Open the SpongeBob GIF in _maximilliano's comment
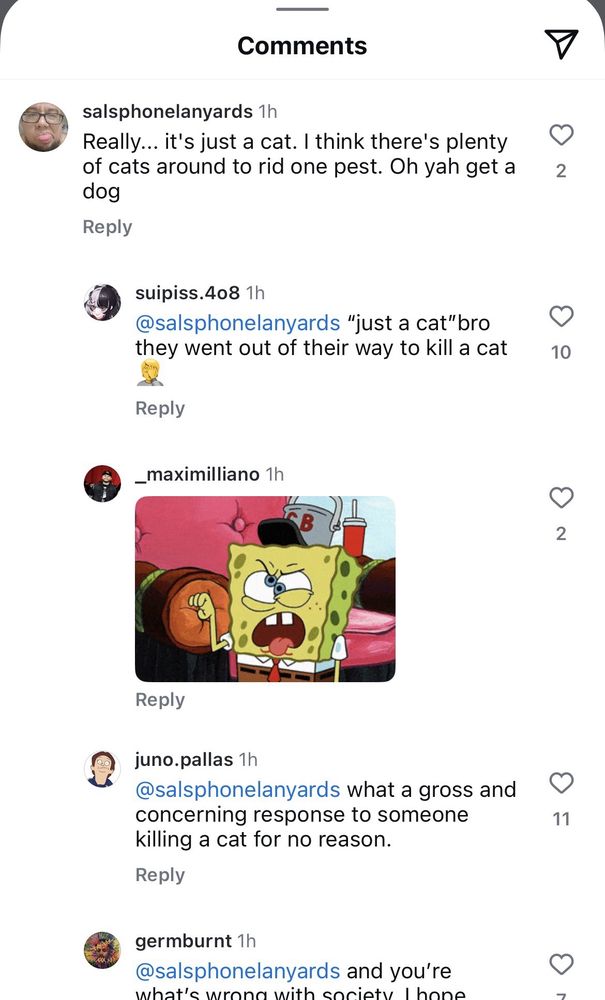Viewport: 605px width, 1000px height. coord(265,589)
